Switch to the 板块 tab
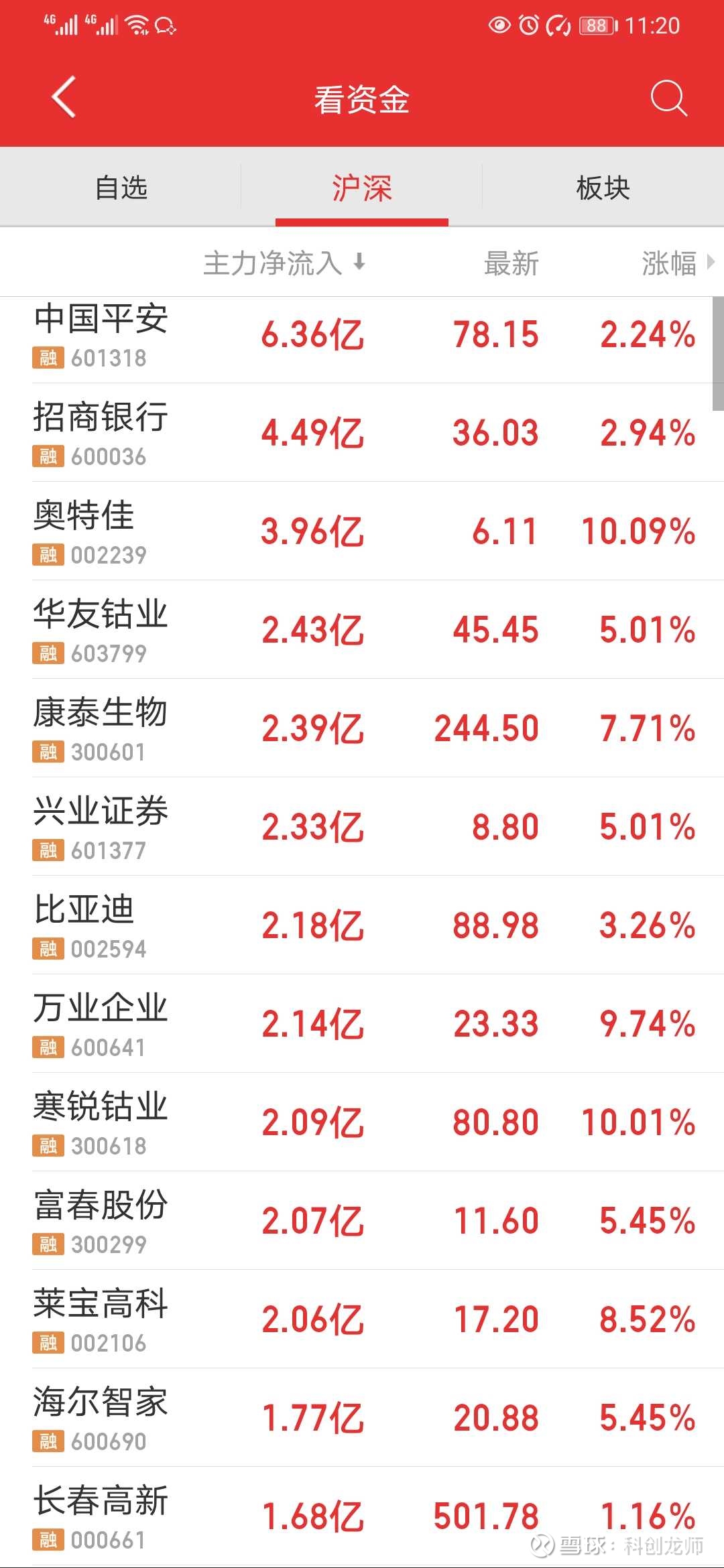The image size is (724, 1568). 602,188
